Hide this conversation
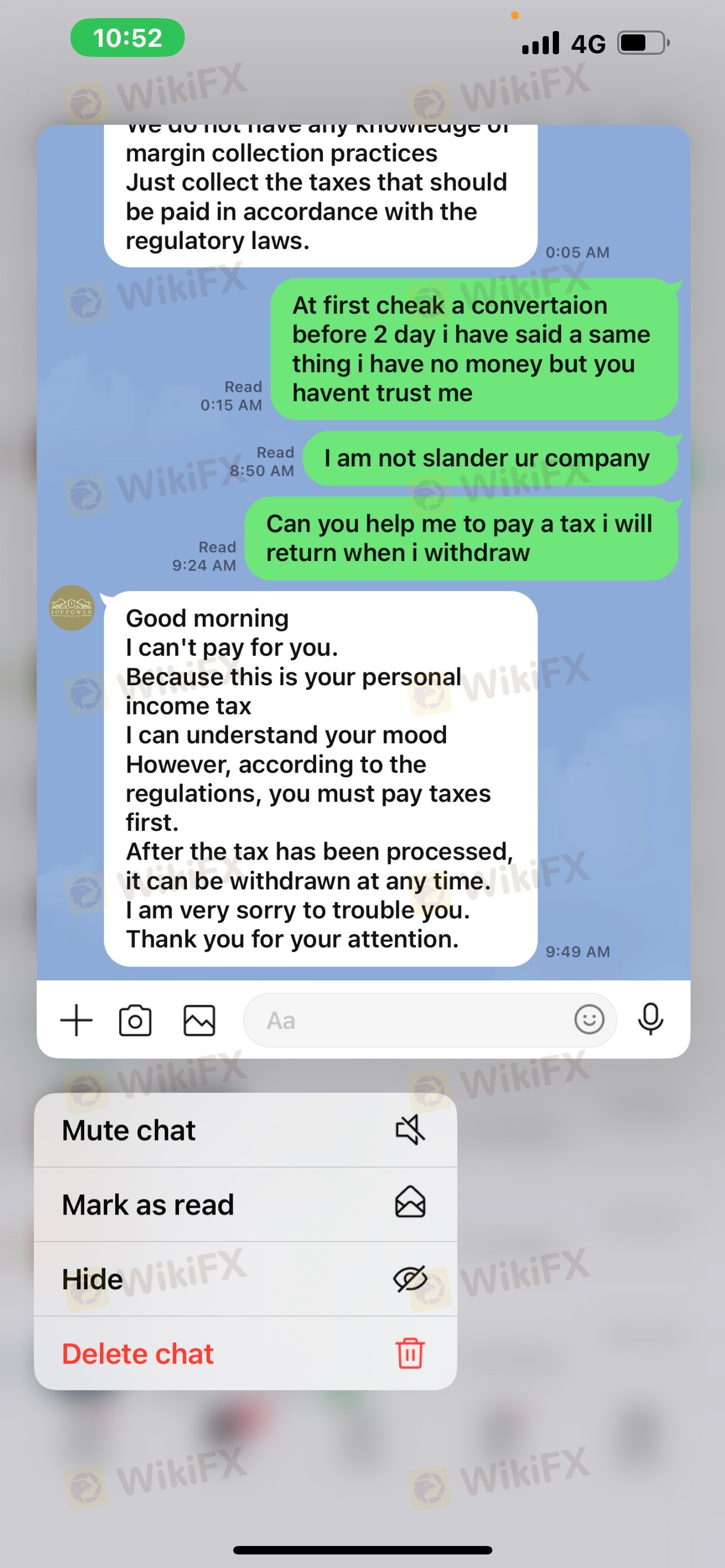This screenshot has height=1568, width=725. pyautogui.click(x=244, y=1279)
